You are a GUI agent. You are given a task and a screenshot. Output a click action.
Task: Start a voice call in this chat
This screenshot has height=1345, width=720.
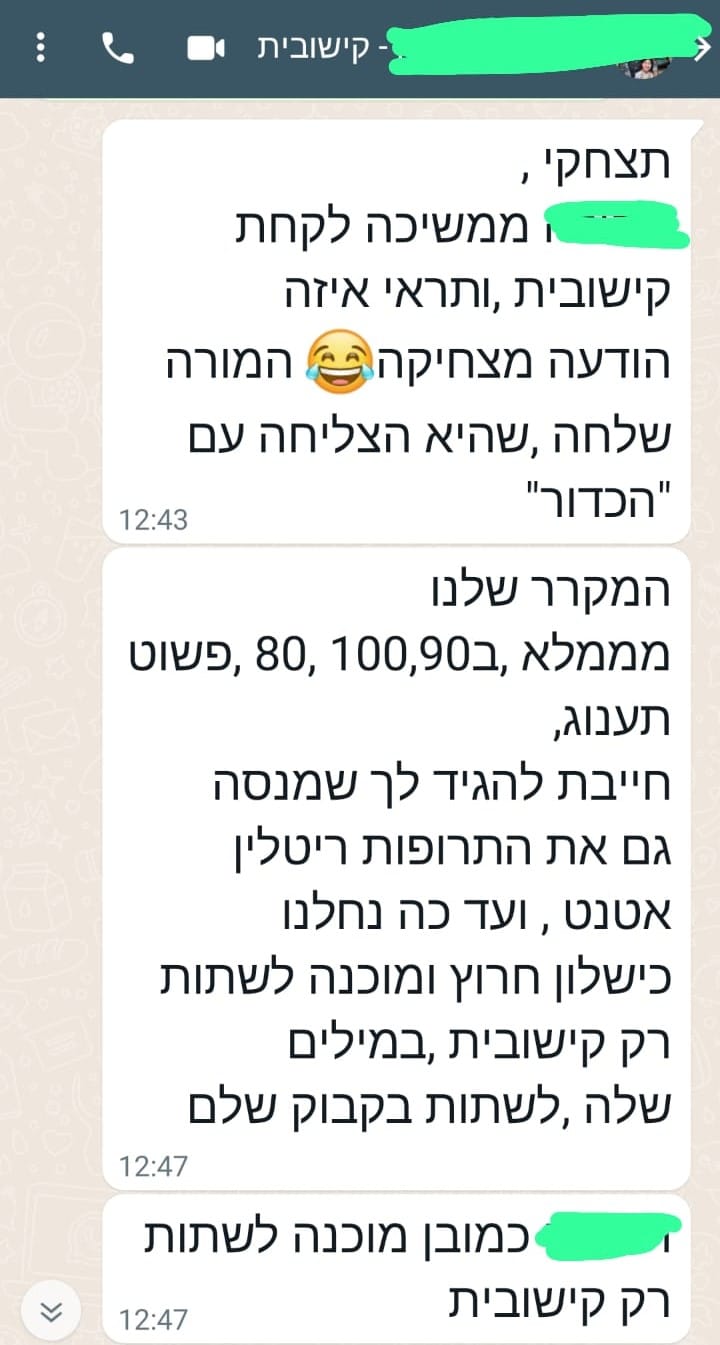coord(118,48)
